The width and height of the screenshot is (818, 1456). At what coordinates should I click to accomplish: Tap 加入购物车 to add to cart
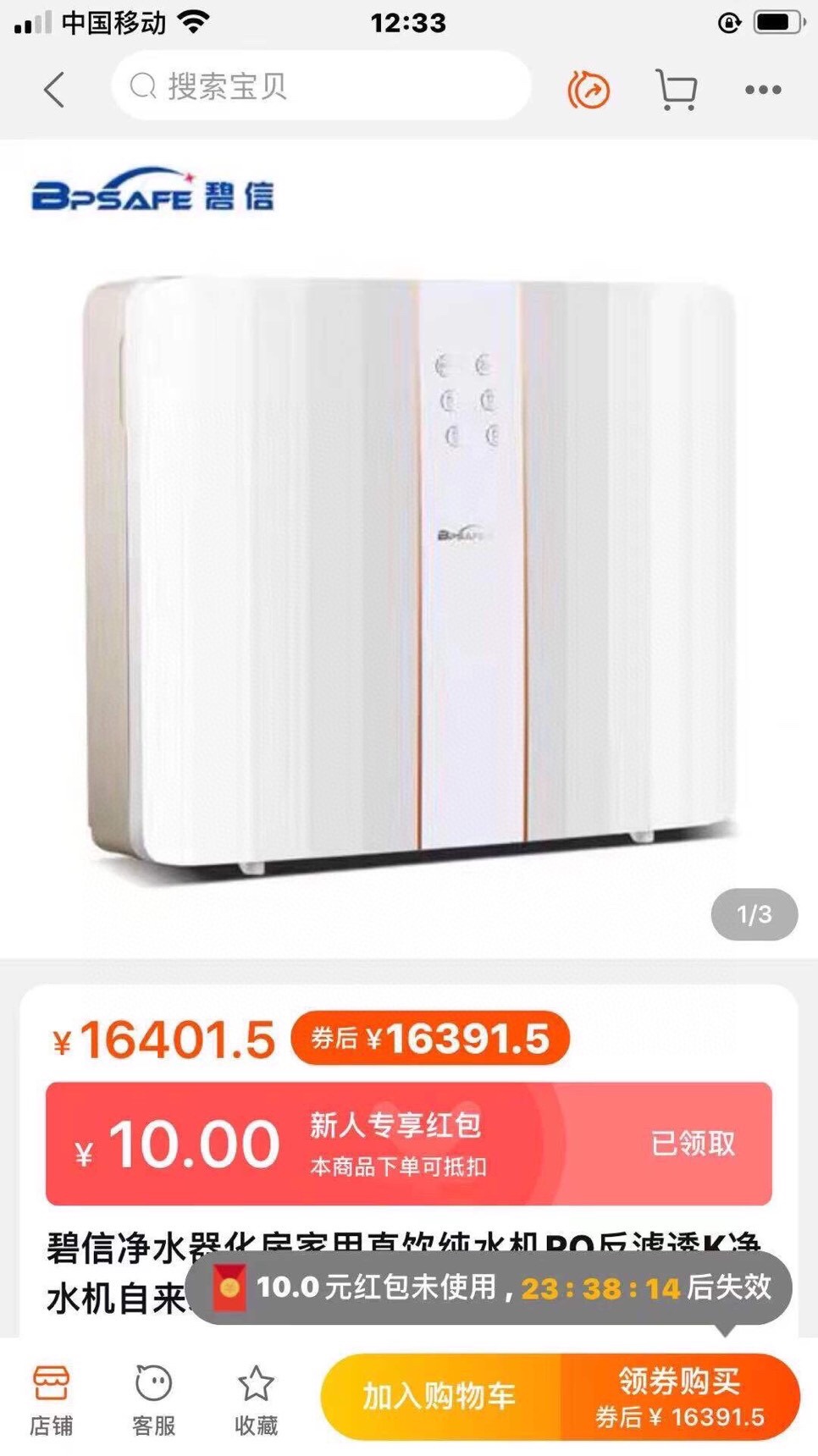[439, 1397]
